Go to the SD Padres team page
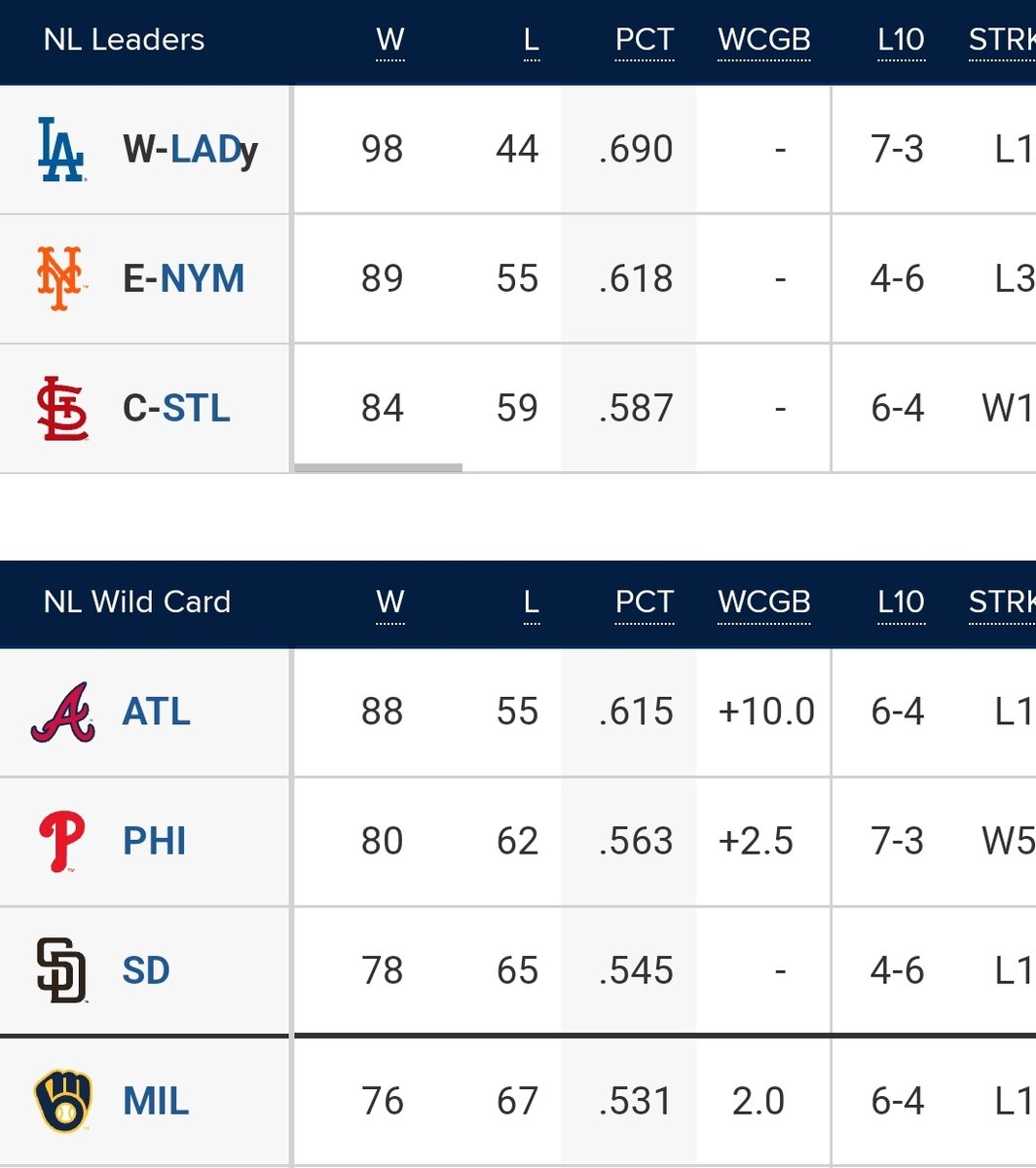The width and height of the screenshot is (1036, 1168). (146, 971)
